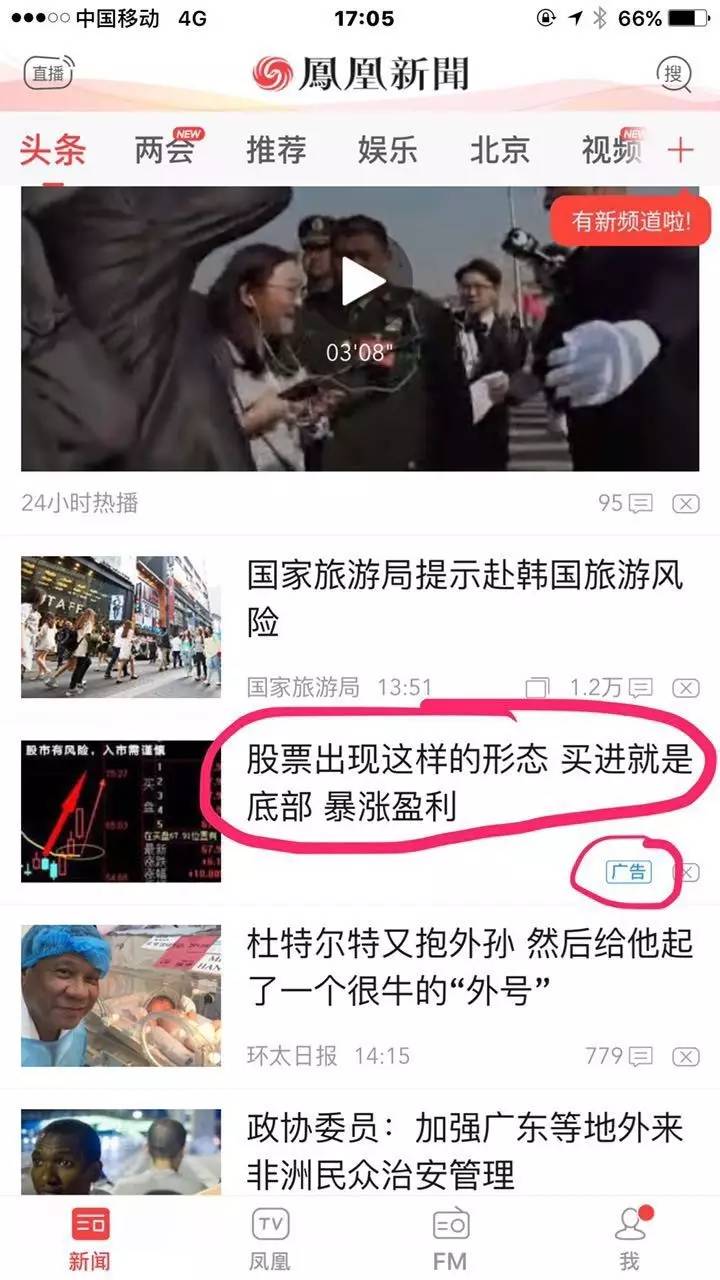The width and height of the screenshot is (720, 1280).
Task: Open the 我 profile tab
Action: [x=629, y=1239]
